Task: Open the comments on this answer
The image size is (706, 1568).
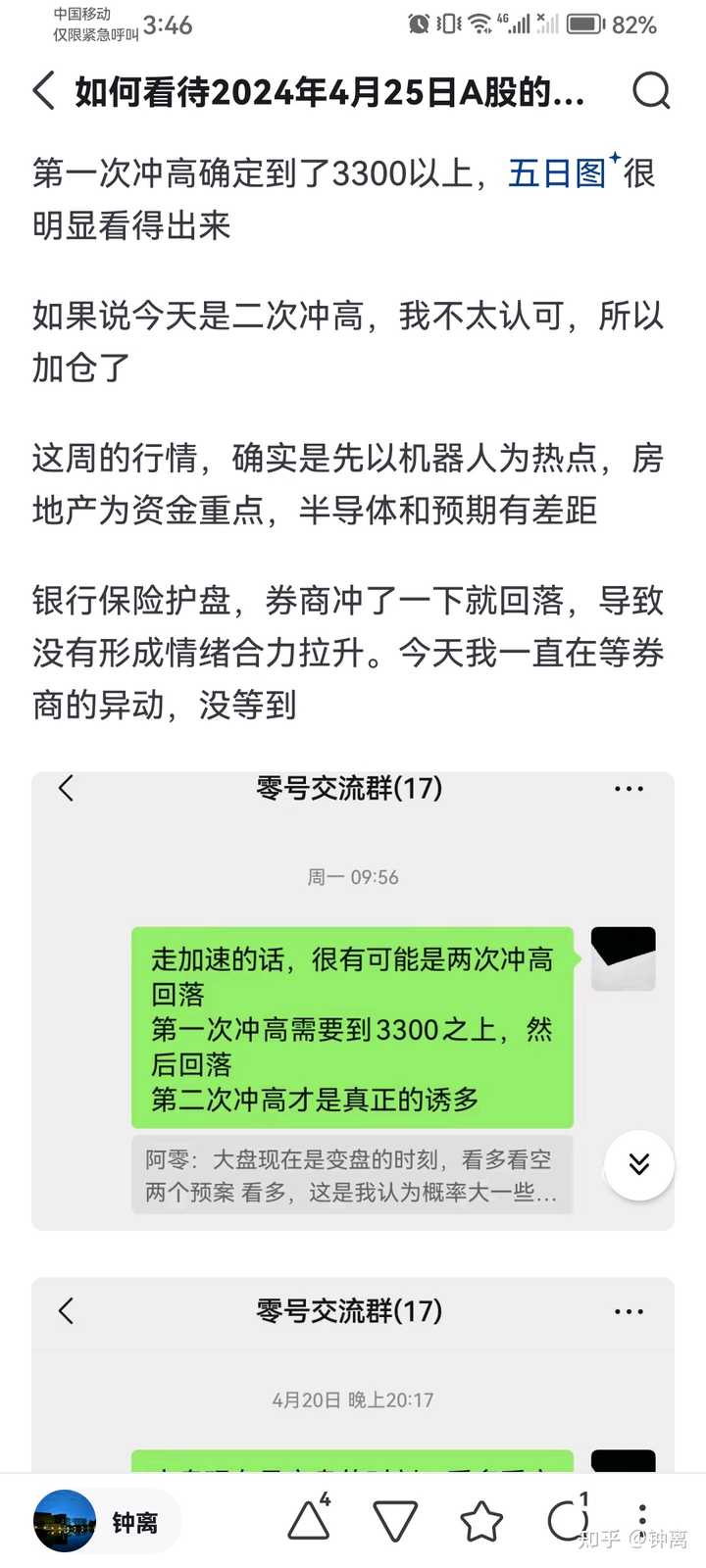Action: pyautogui.click(x=568, y=1519)
